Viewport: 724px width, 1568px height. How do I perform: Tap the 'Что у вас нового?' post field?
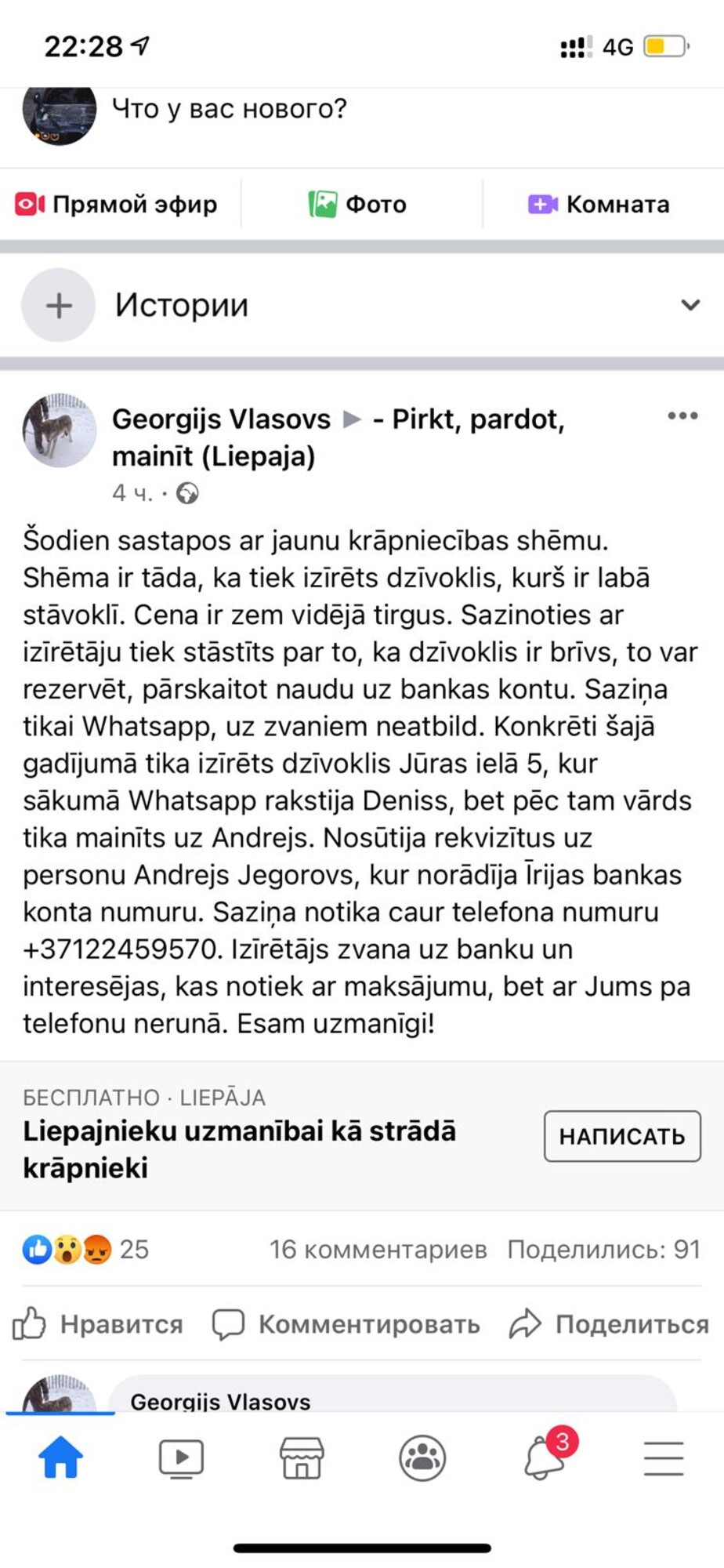point(230,109)
